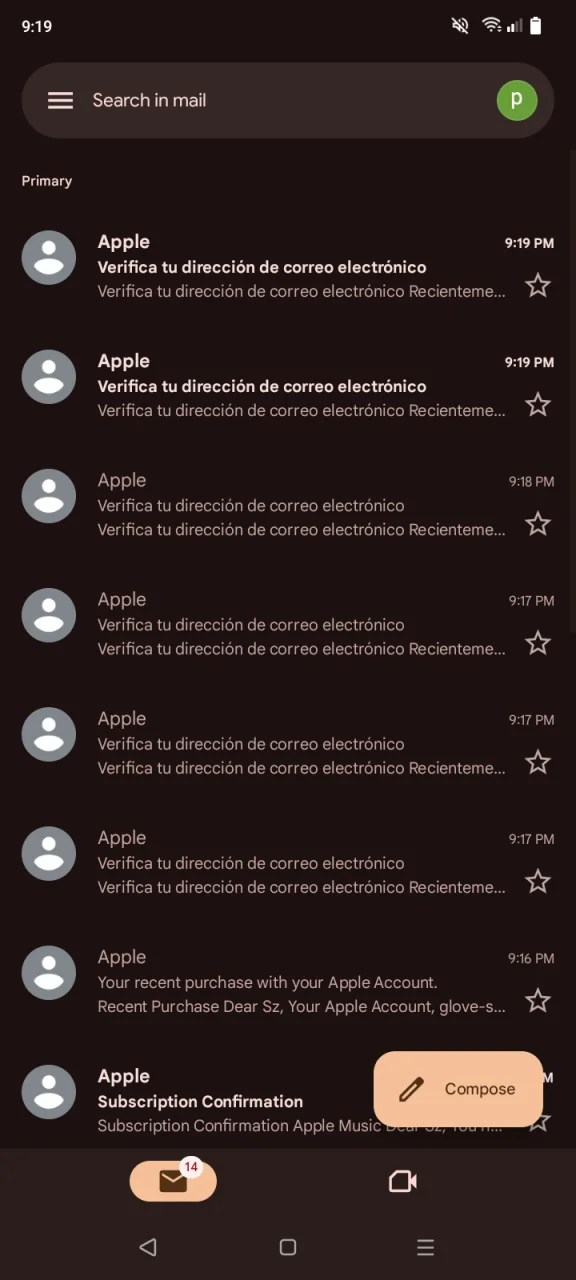
Task: Open the Apple Subscription Confirmation email
Action: point(288,1100)
